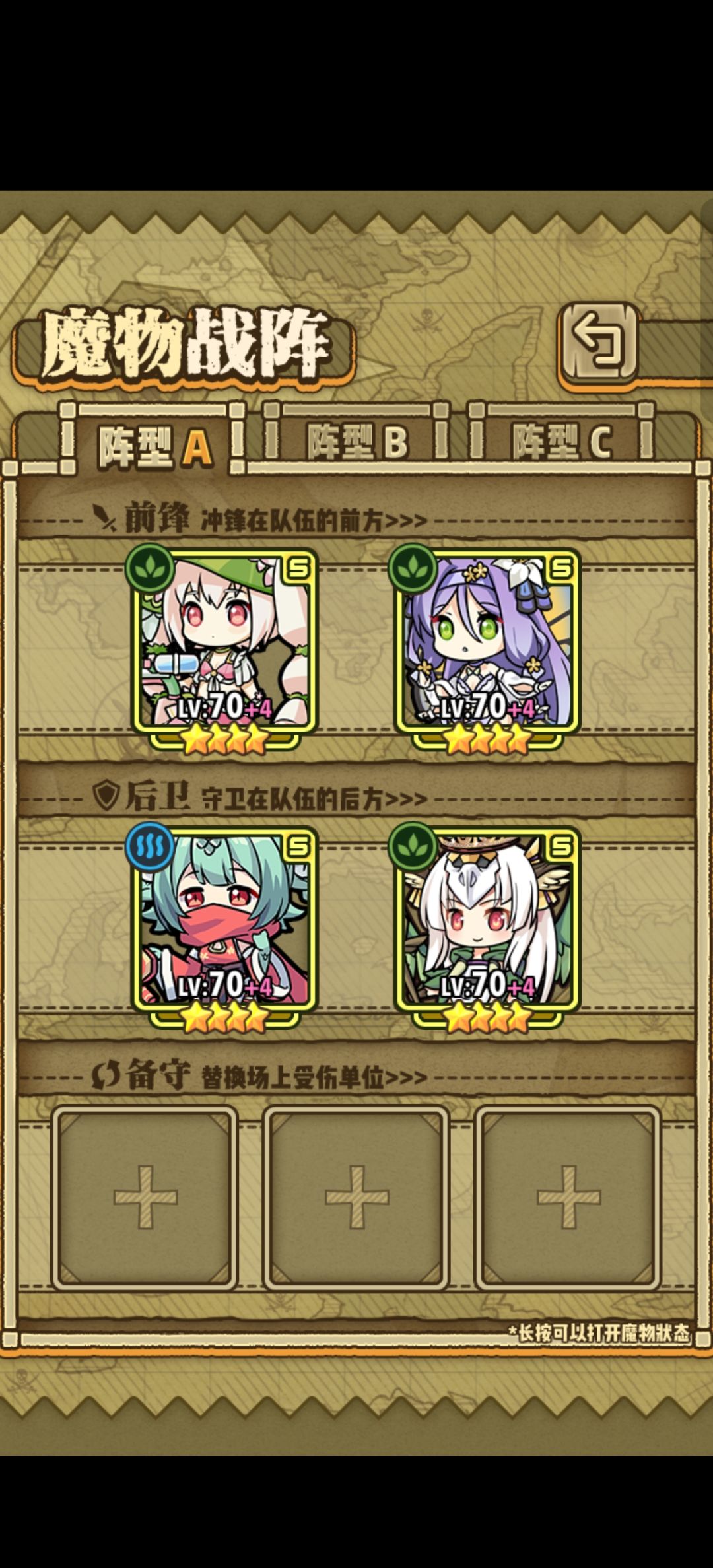Add a monster to middle 备守 slot
Screen dimensions: 713x1568
click(x=356, y=1198)
